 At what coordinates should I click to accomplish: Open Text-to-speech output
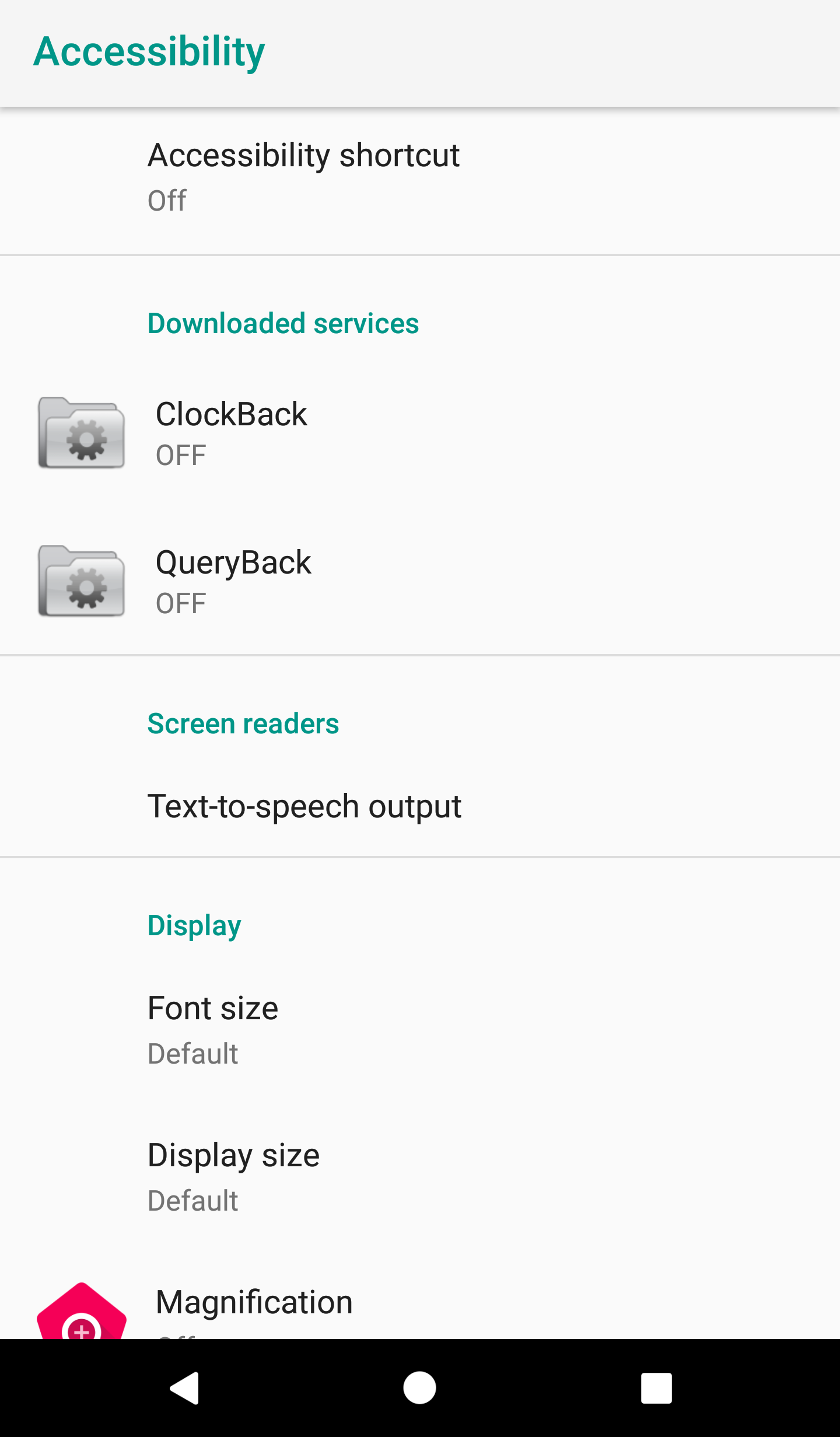420,806
